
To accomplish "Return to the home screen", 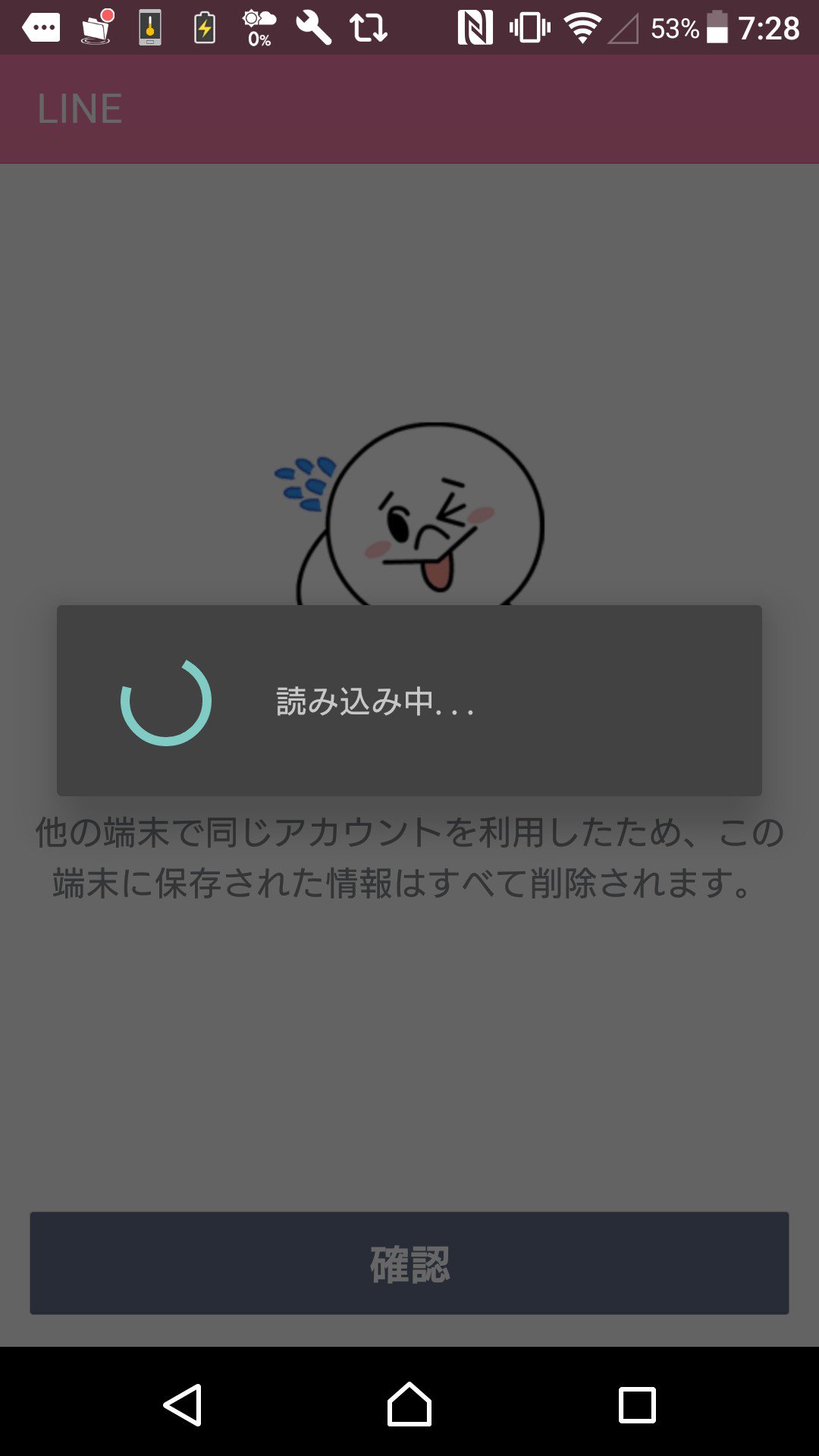I will 409,1404.
